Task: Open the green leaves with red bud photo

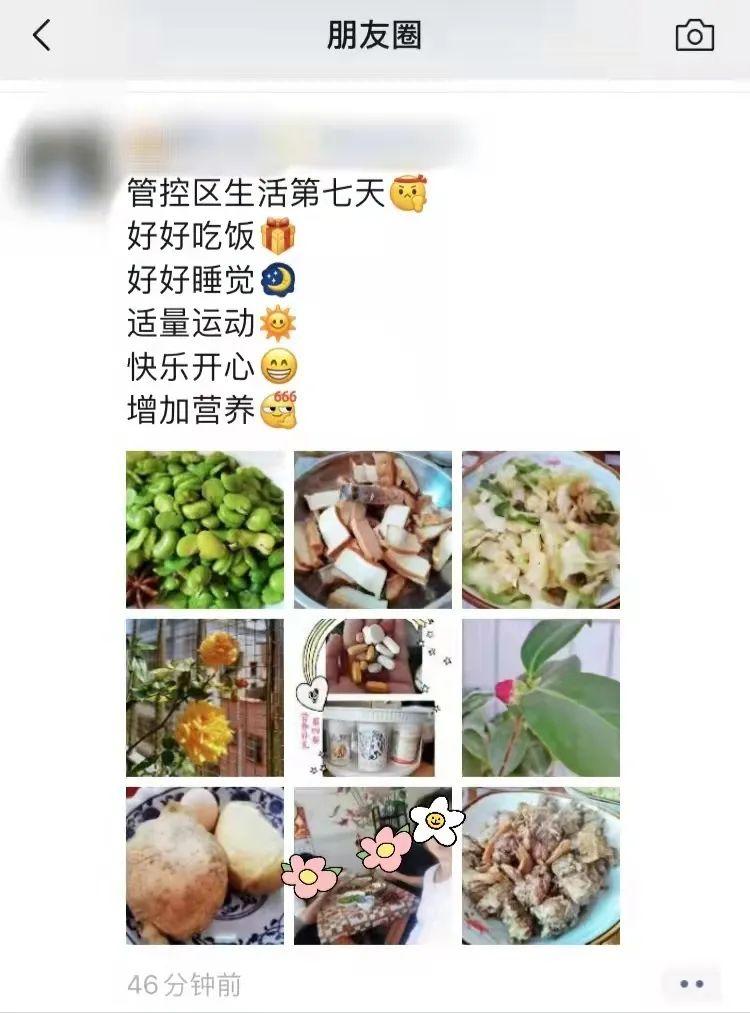Action: (x=541, y=697)
